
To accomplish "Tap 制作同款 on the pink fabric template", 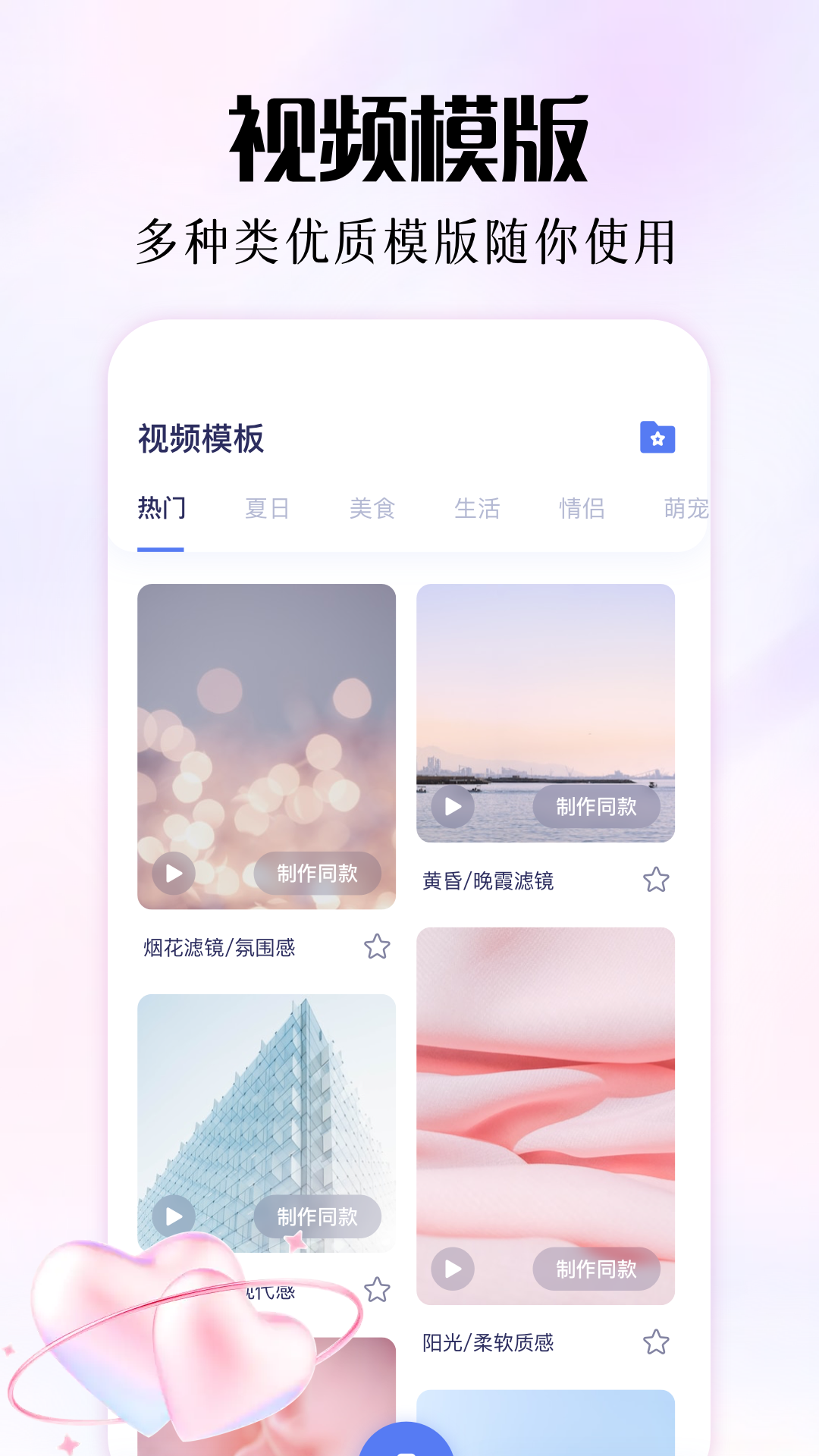I will pyautogui.click(x=597, y=1269).
